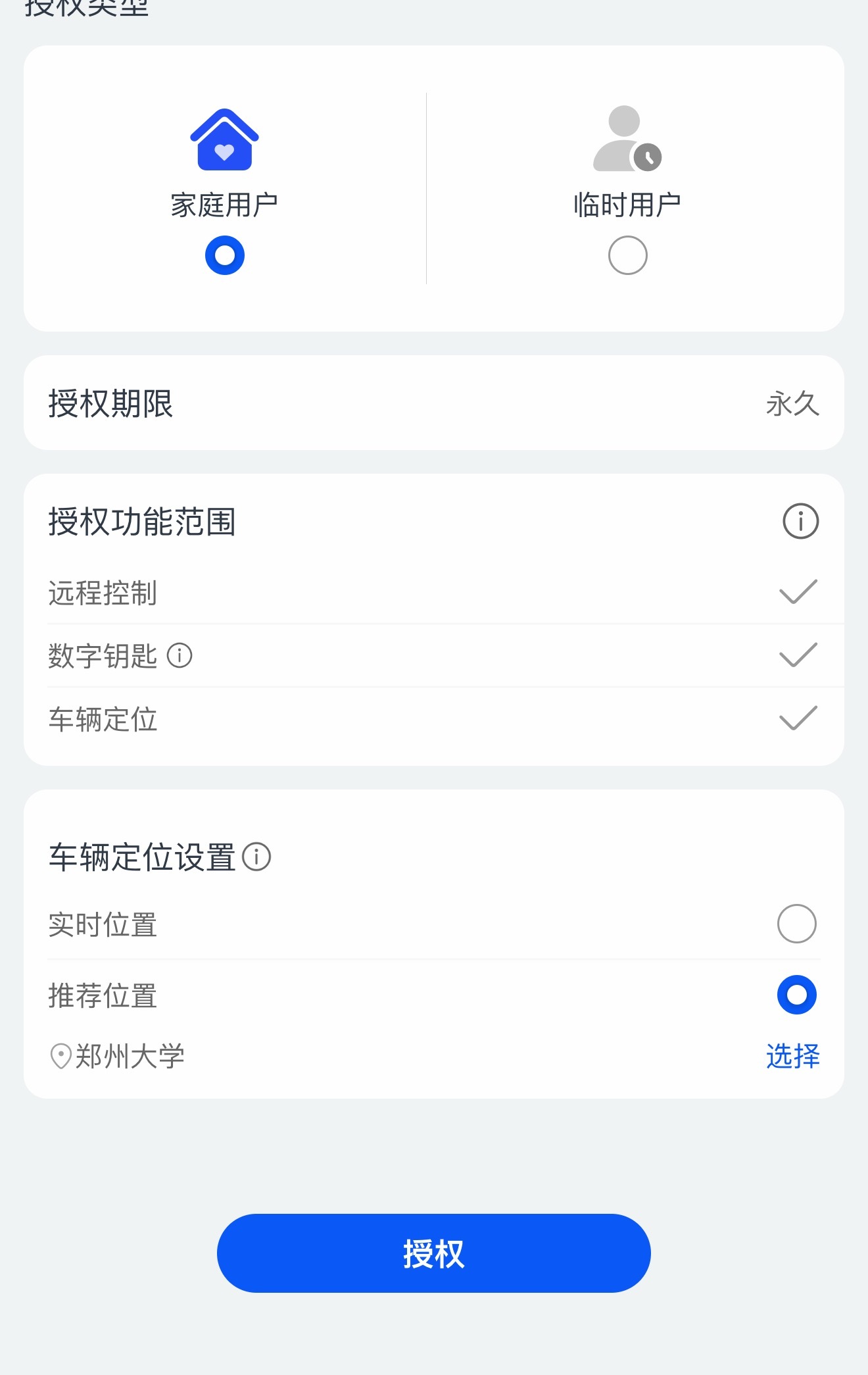The width and height of the screenshot is (868, 1375).
Task: Click the info icon beside 数字钥匙
Action: (x=179, y=656)
